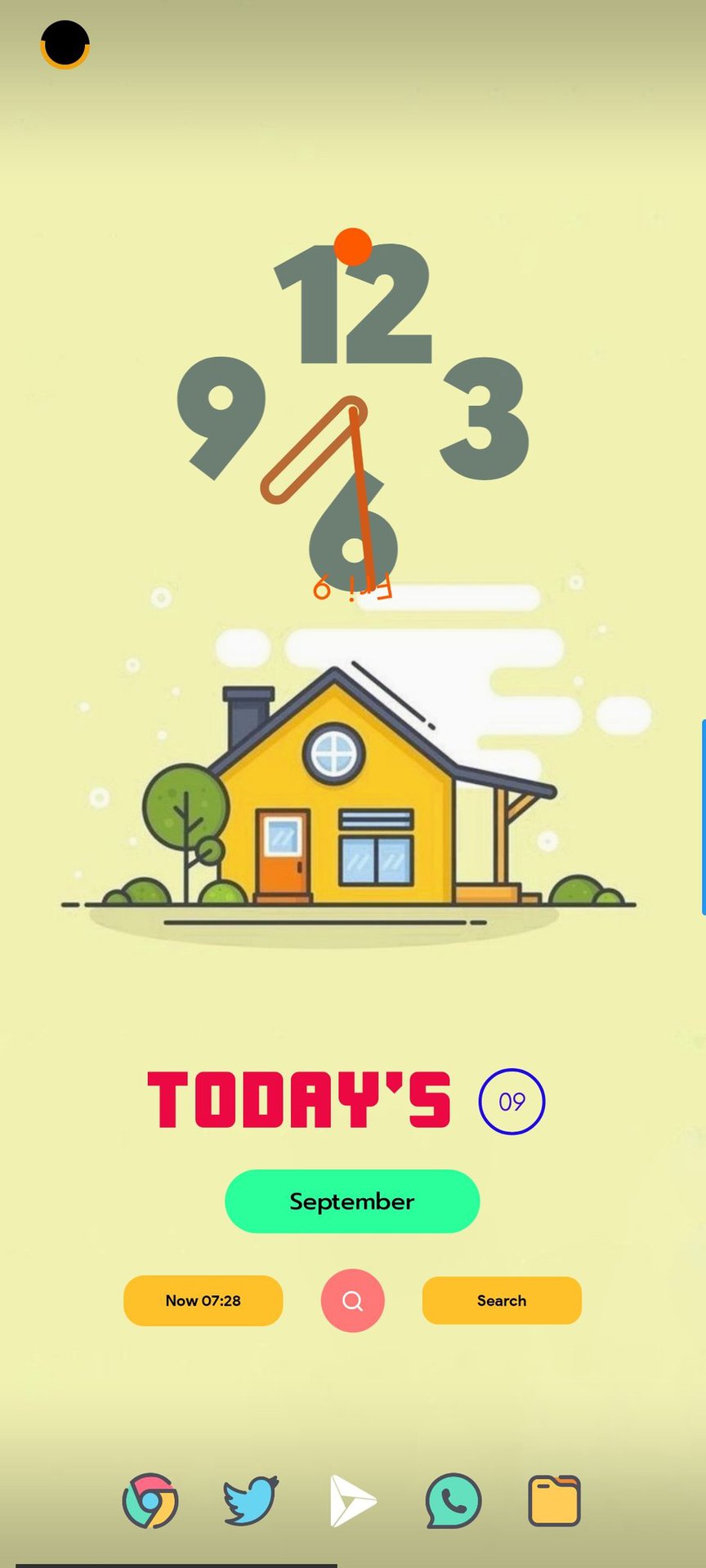Viewport: 706px width, 1568px height.
Task: Tap the circled 09 date widget
Action: point(512,1101)
